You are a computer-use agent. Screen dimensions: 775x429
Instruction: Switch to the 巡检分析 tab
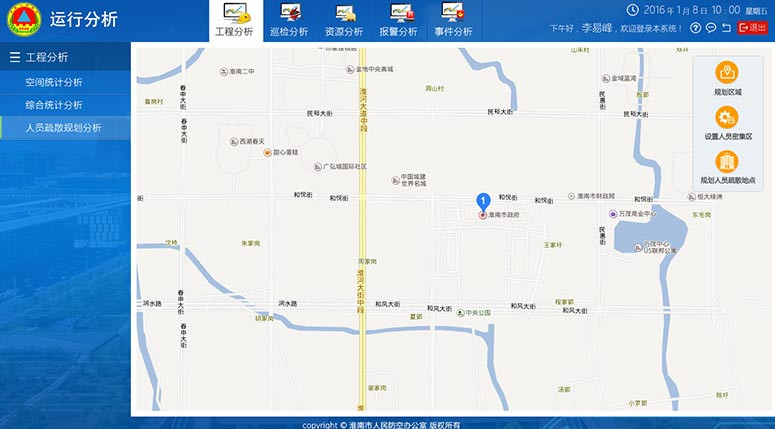click(x=289, y=21)
